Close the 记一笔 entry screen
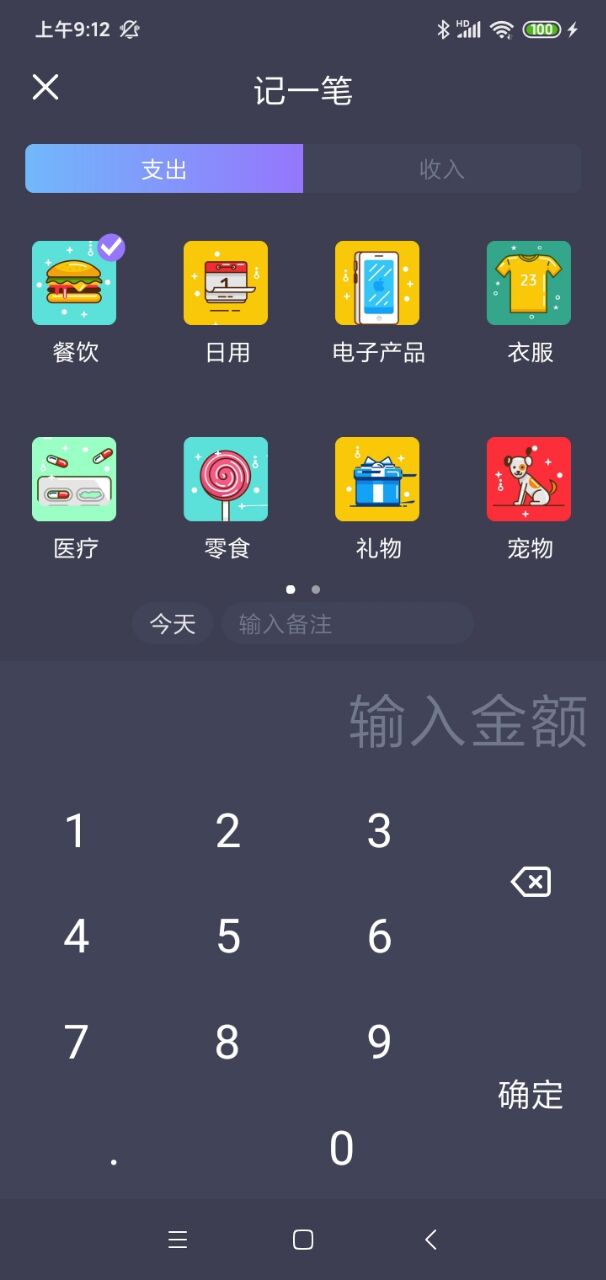 [45, 88]
